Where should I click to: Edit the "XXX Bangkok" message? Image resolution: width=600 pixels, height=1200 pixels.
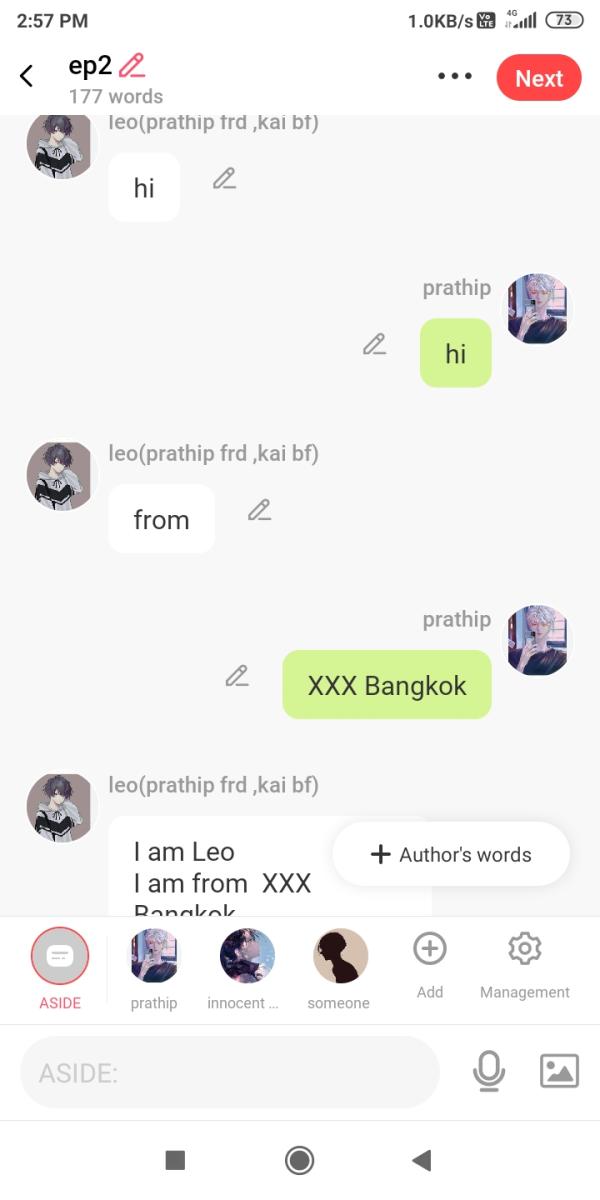click(237, 676)
